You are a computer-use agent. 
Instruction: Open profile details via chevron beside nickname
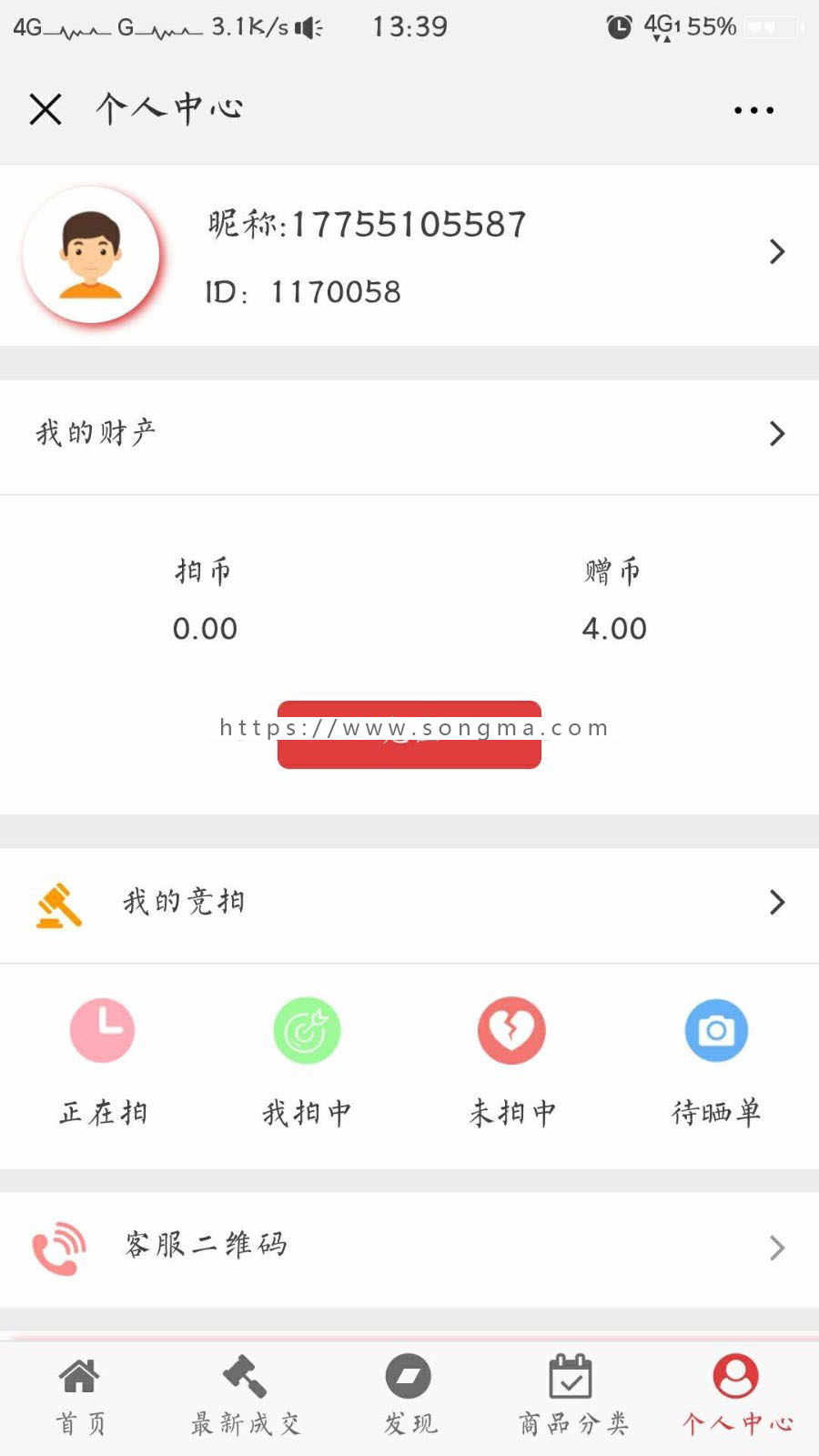tap(778, 252)
